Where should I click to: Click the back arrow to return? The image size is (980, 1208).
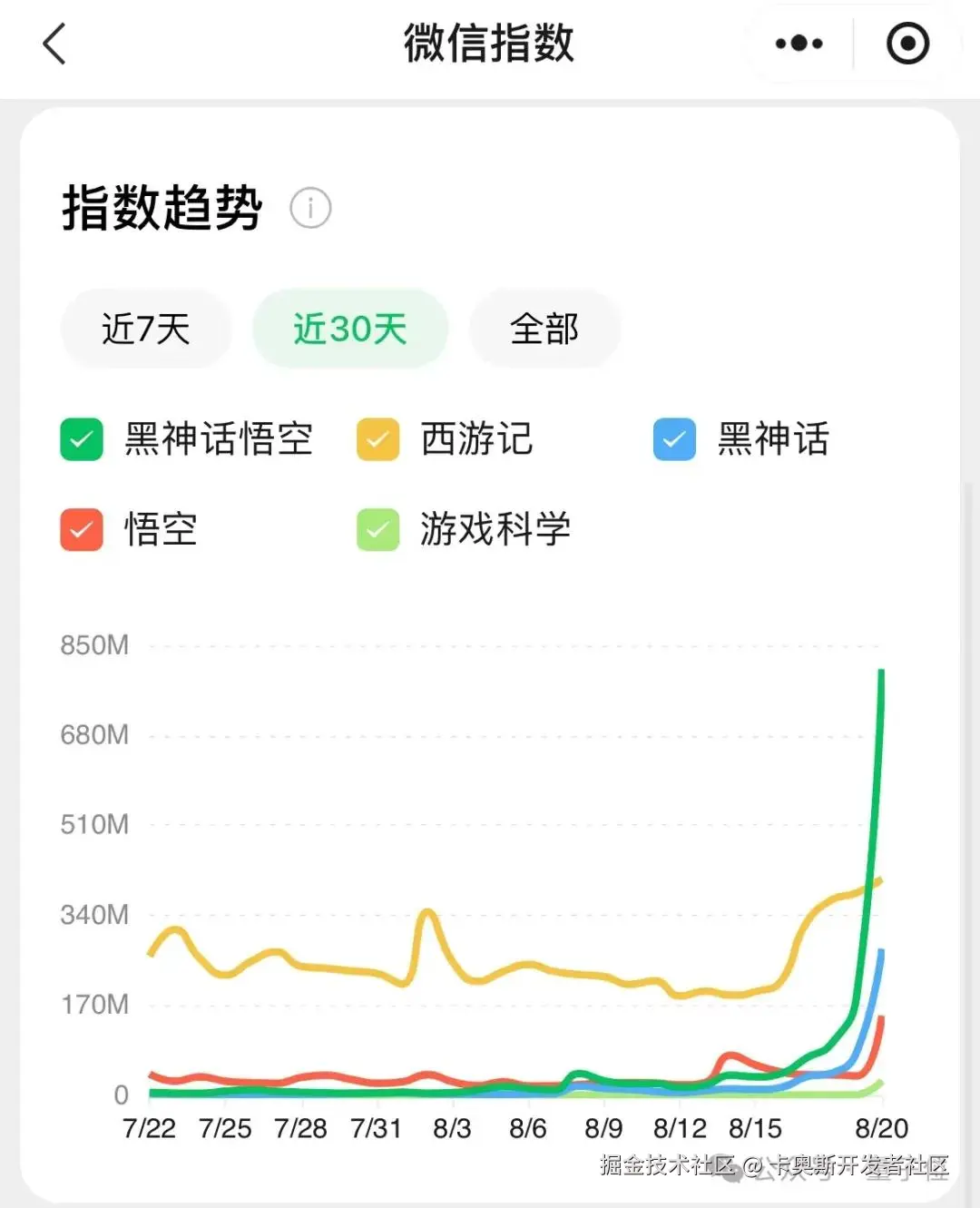click(x=54, y=43)
